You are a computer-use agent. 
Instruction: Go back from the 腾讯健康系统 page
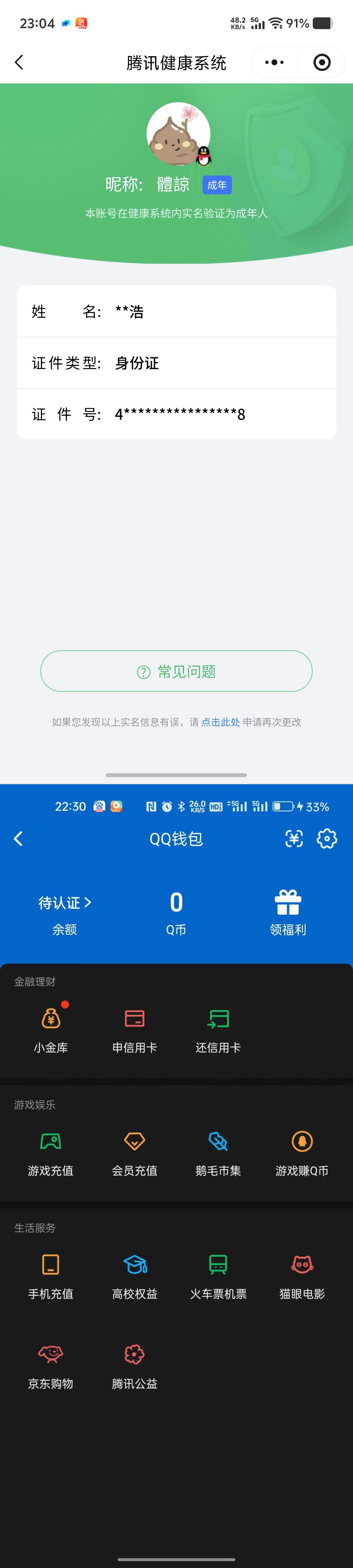[x=19, y=62]
